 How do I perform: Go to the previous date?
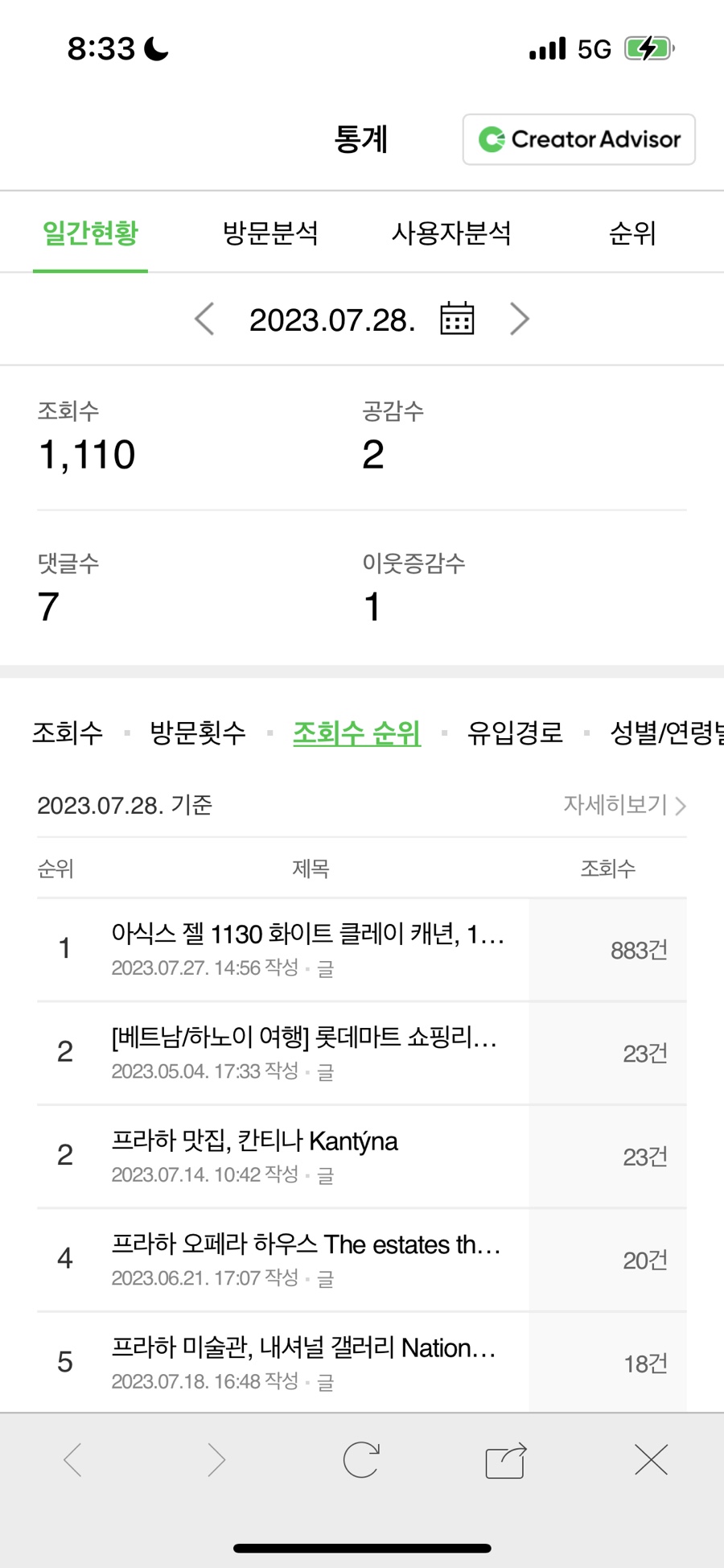click(204, 320)
